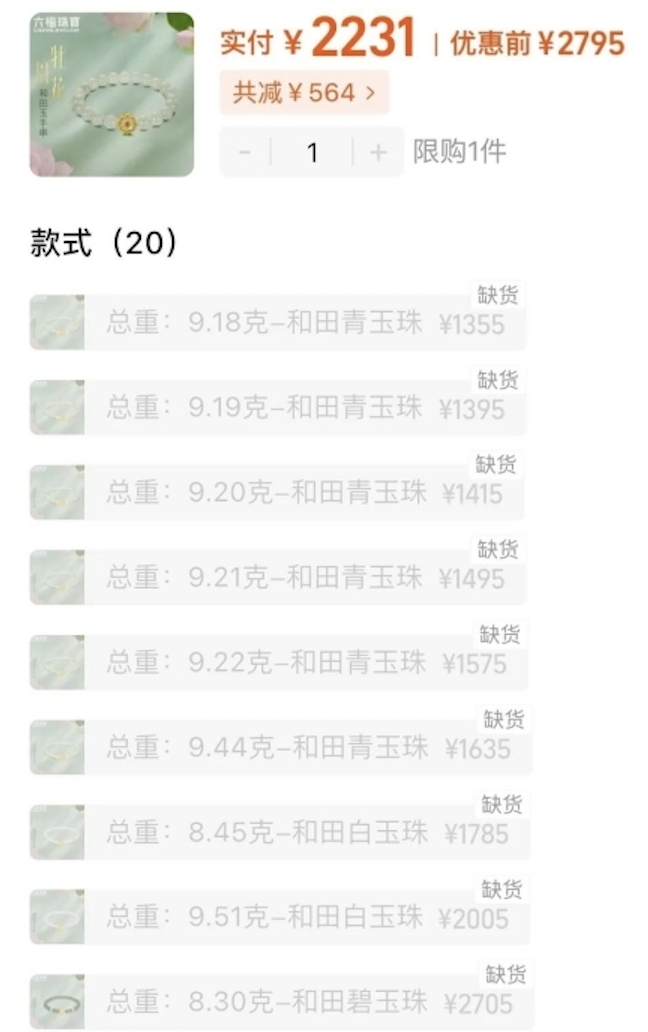The image size is (648, 1032).
Task: Enlarge the jade bracelet product image
Action: tap(112, 95)
